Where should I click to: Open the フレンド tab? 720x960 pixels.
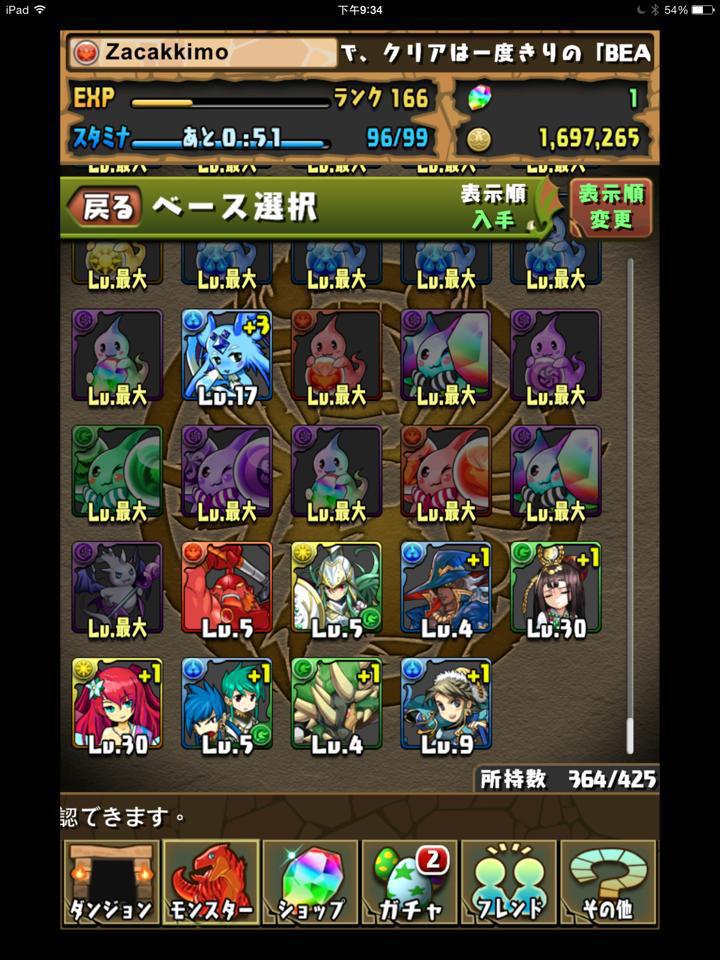[509, 884]
